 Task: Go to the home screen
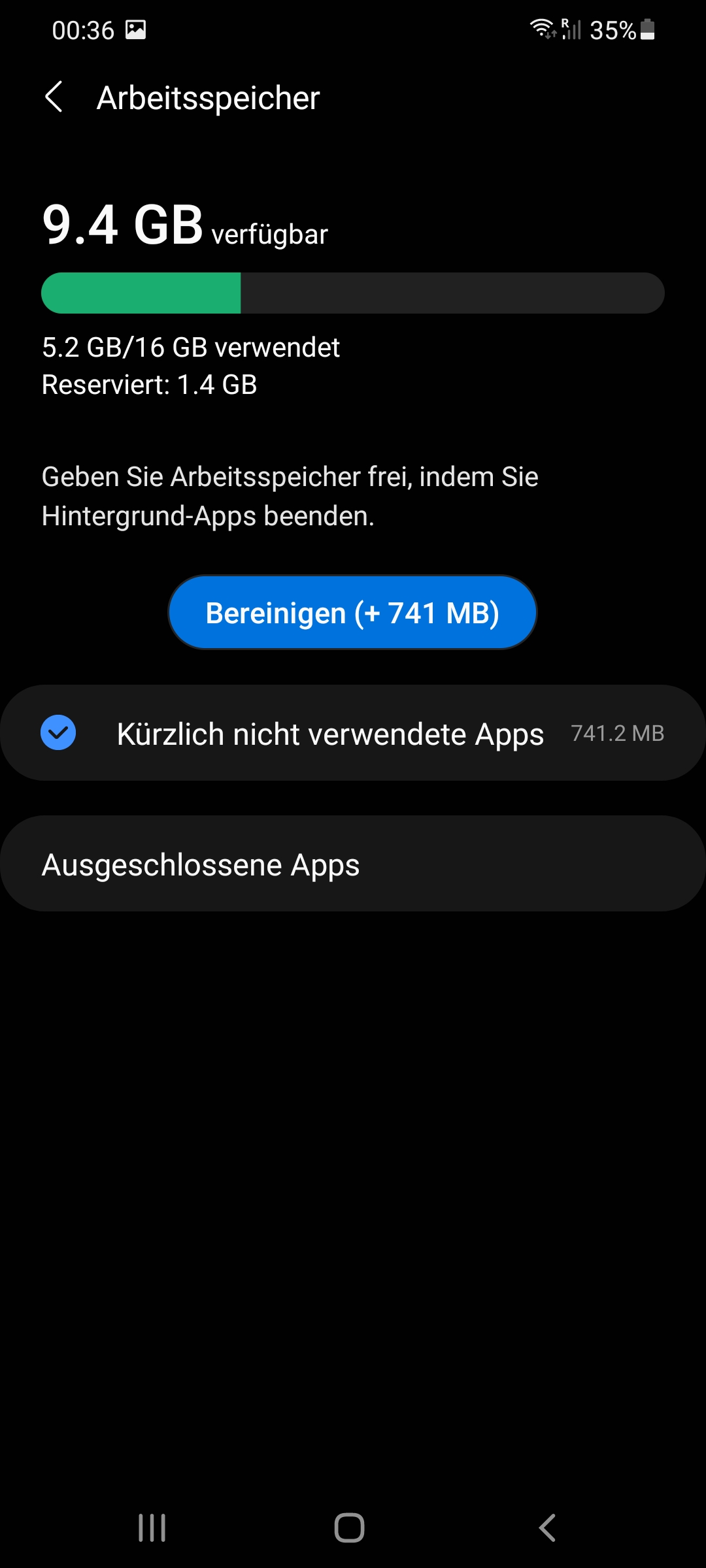350,1528
